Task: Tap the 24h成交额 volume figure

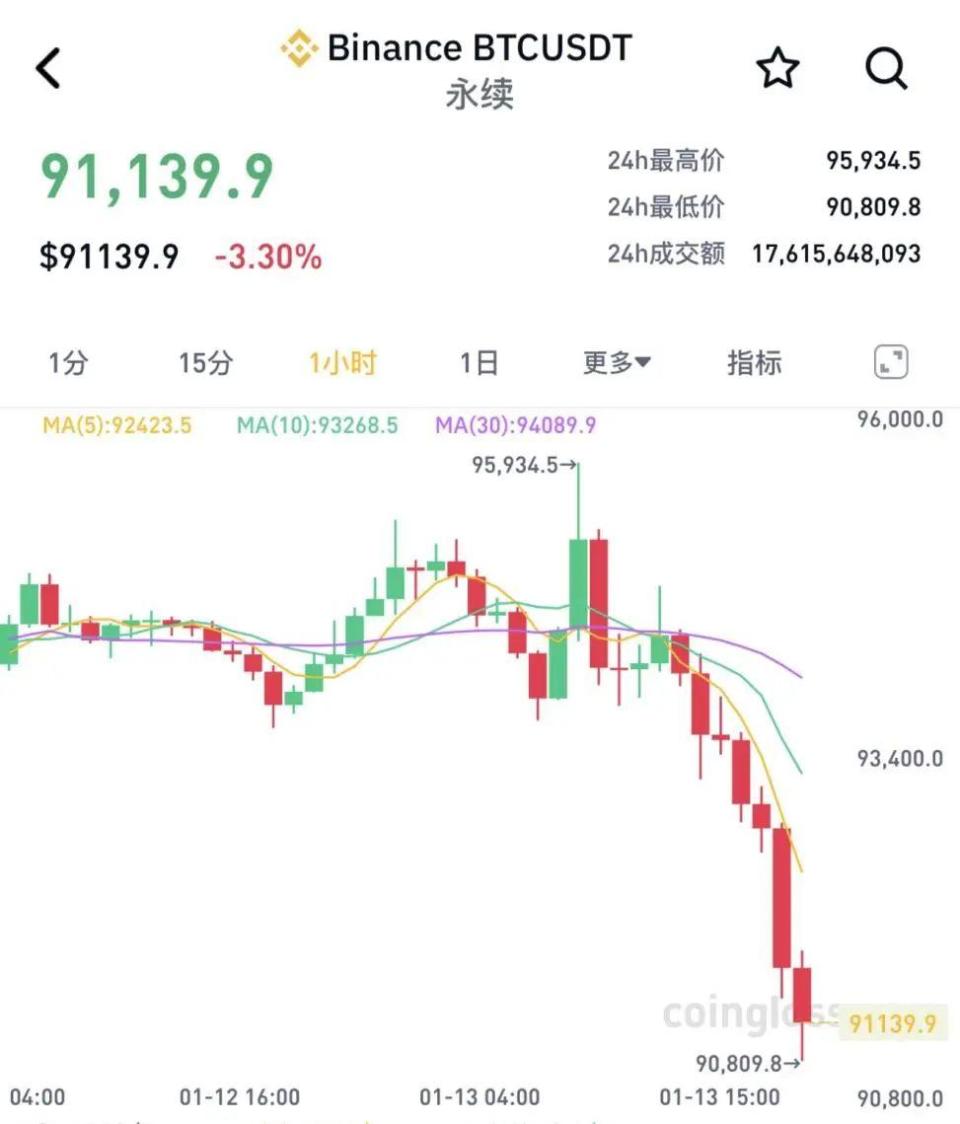Action: pyautogui.click(x=836, y=254)
